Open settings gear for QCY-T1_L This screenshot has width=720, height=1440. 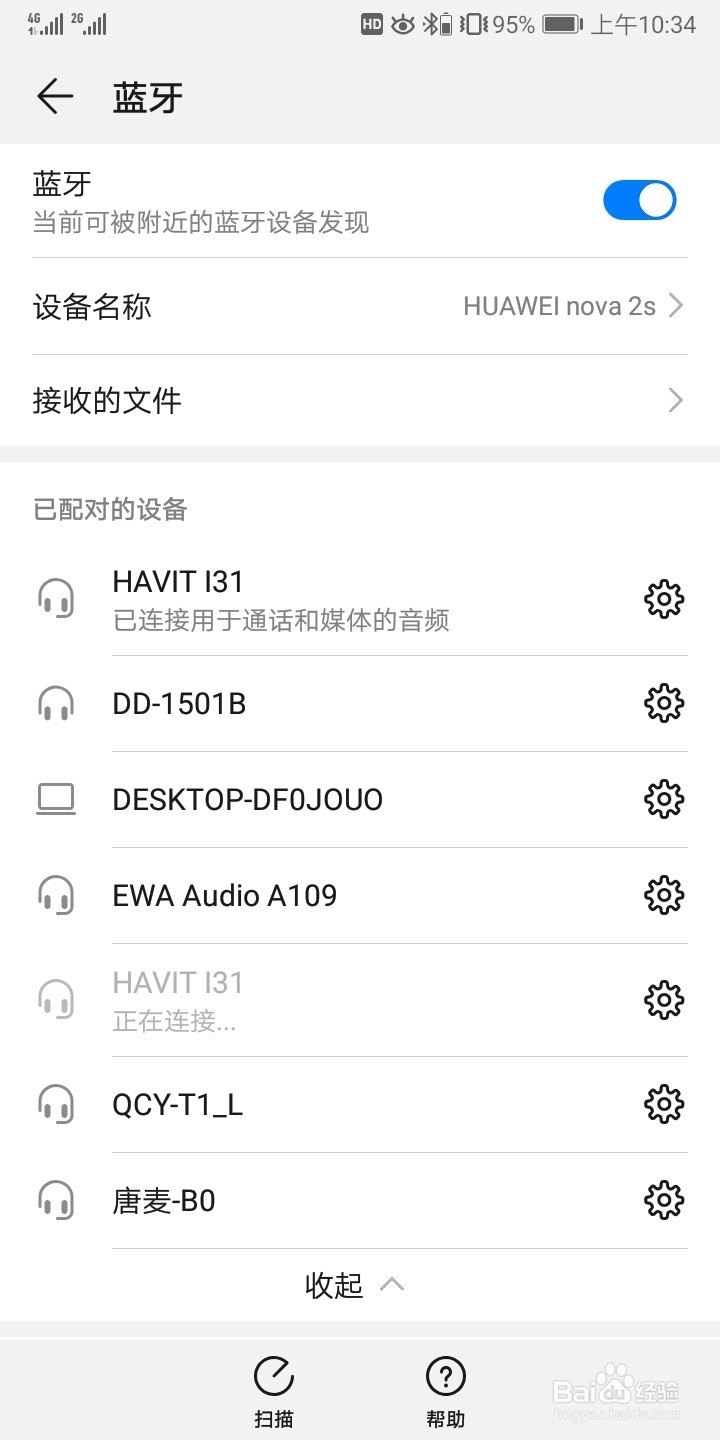point(663,1104)
